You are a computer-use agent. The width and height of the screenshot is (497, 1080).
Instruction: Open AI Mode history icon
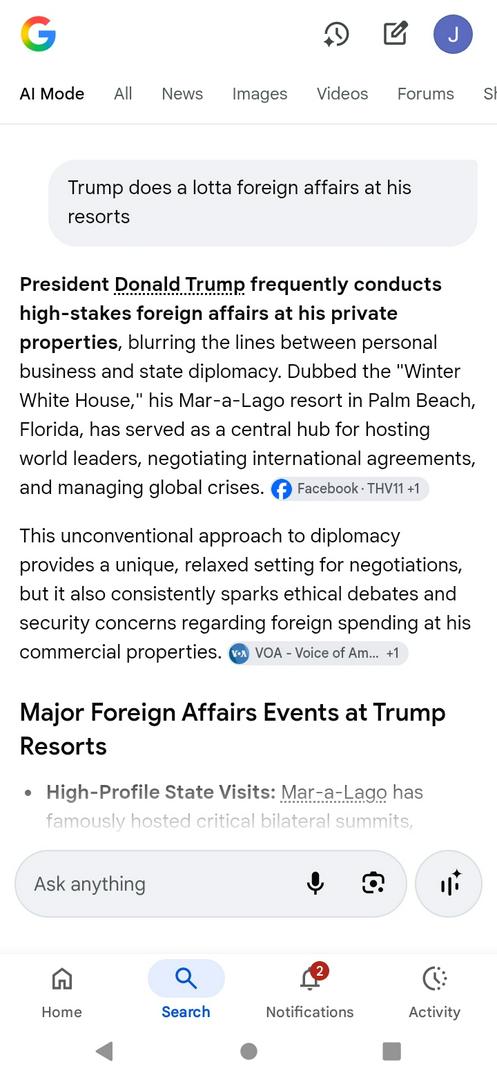(336, 34)
